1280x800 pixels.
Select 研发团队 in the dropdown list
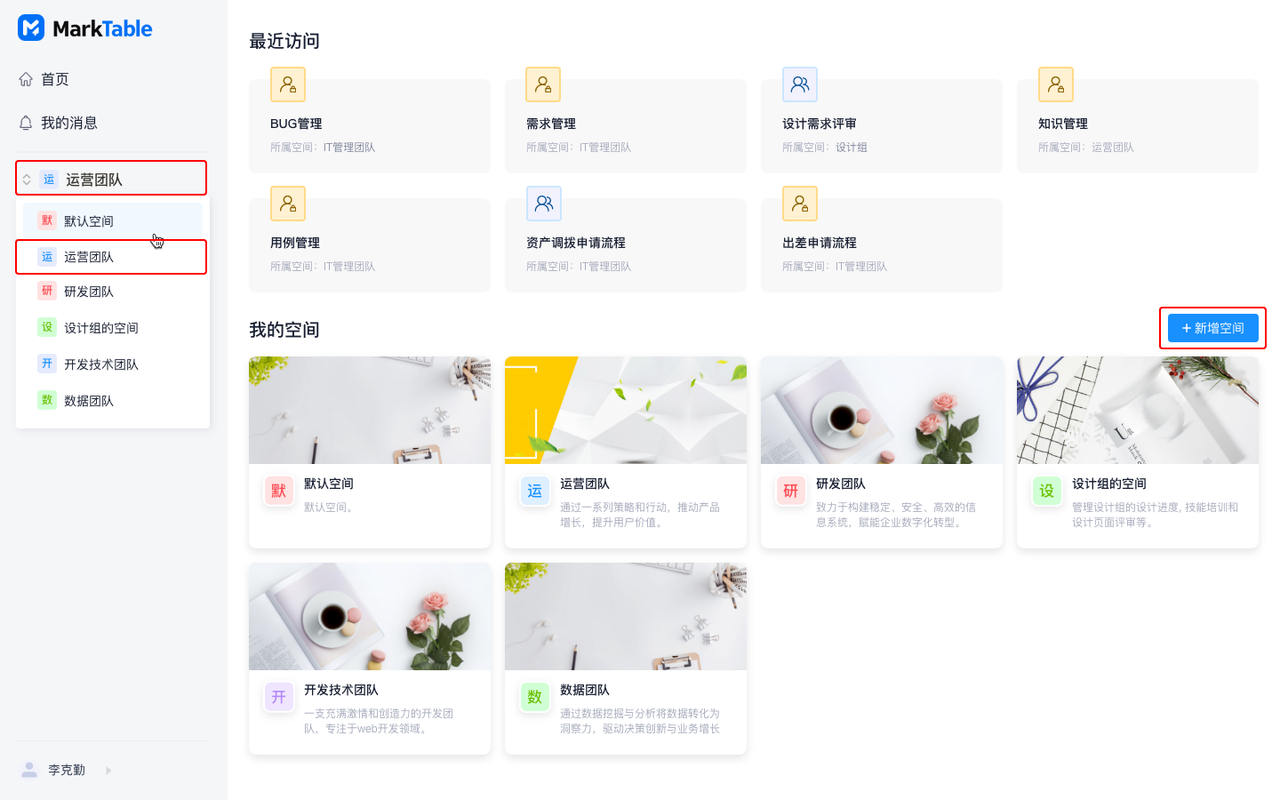click(x=89, y=292)
